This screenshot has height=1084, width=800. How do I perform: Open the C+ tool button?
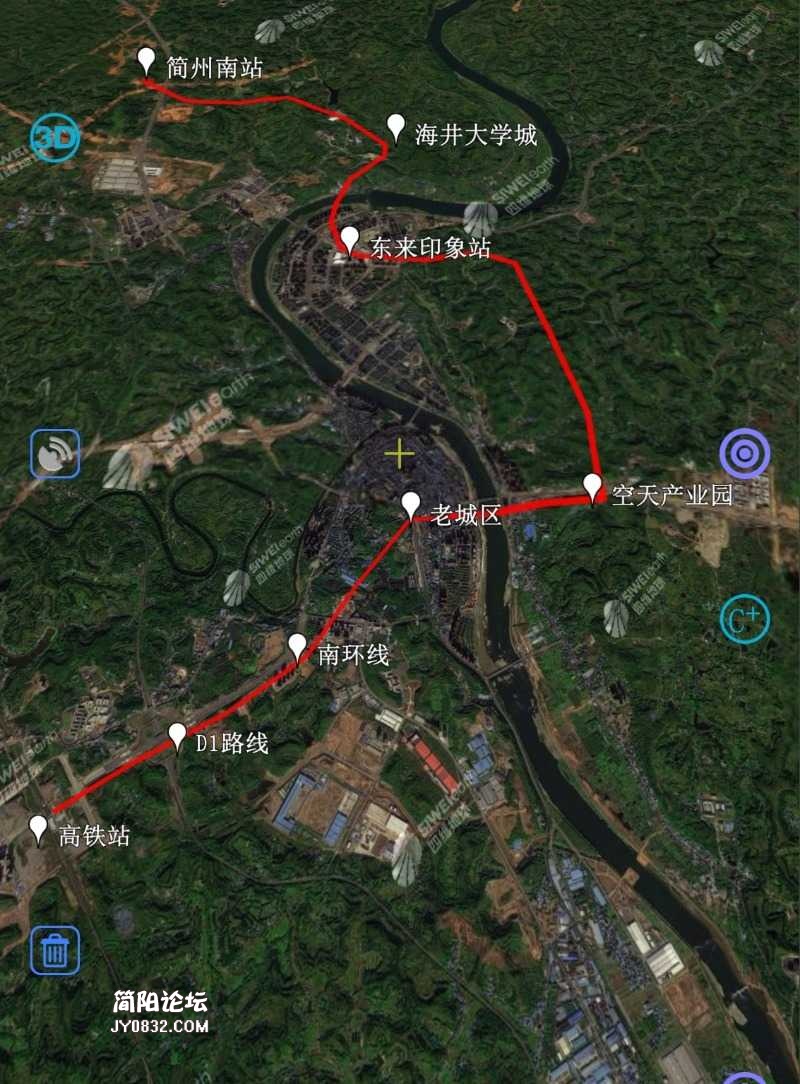745,619
